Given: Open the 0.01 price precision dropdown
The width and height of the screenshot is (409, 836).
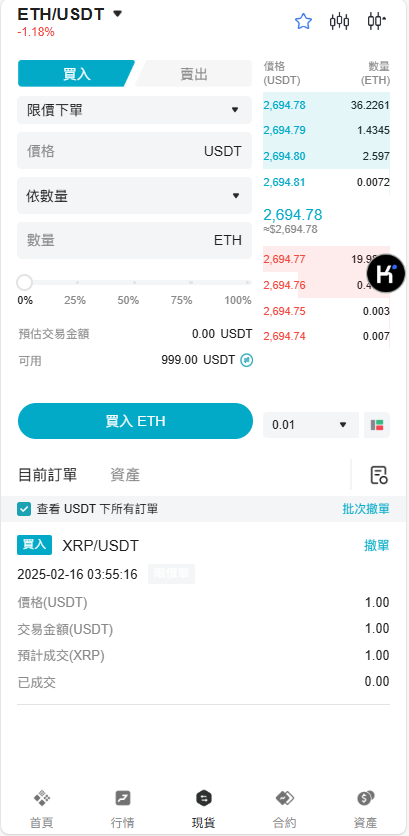Looking at the screenshot, I should point(310,425).
